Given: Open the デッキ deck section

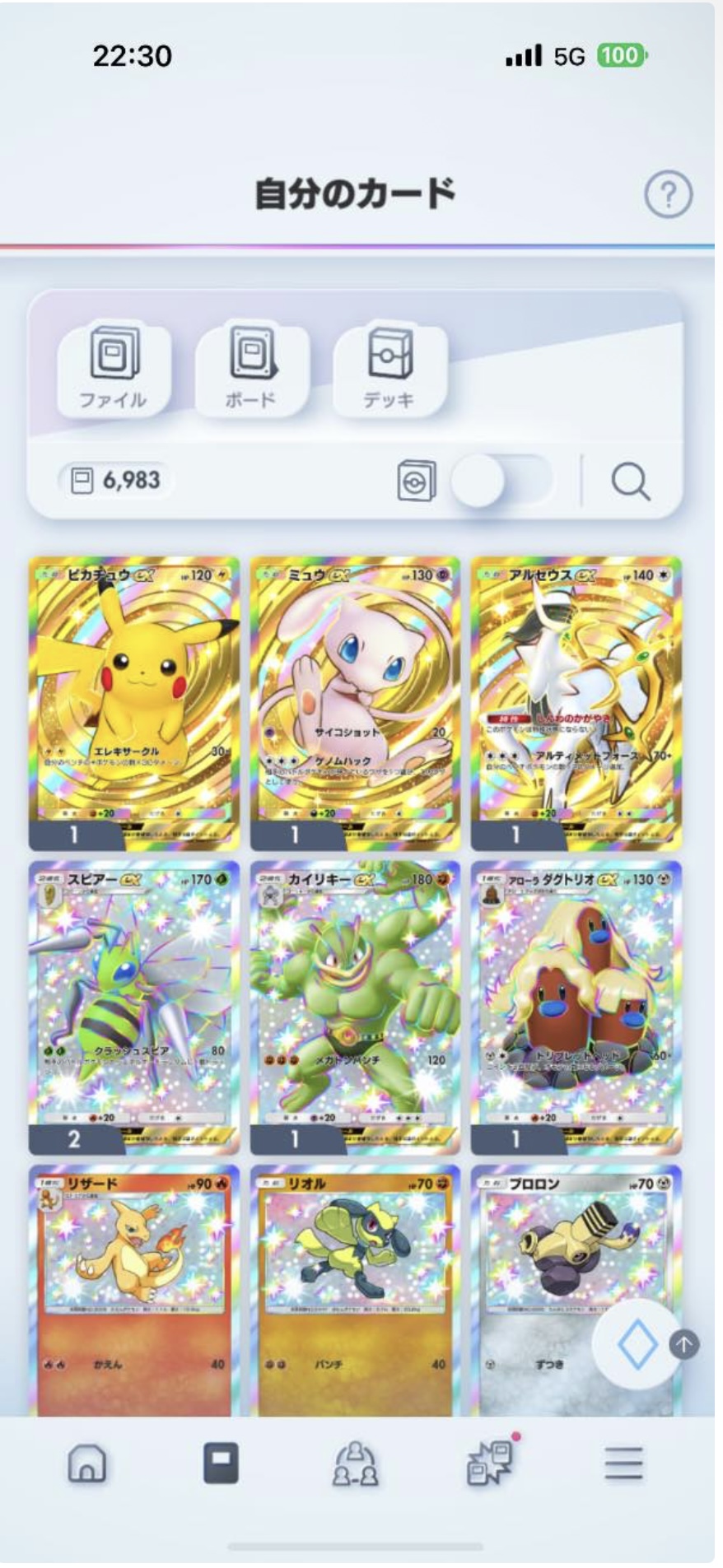Looking at the screenshot, I should 389,367.
